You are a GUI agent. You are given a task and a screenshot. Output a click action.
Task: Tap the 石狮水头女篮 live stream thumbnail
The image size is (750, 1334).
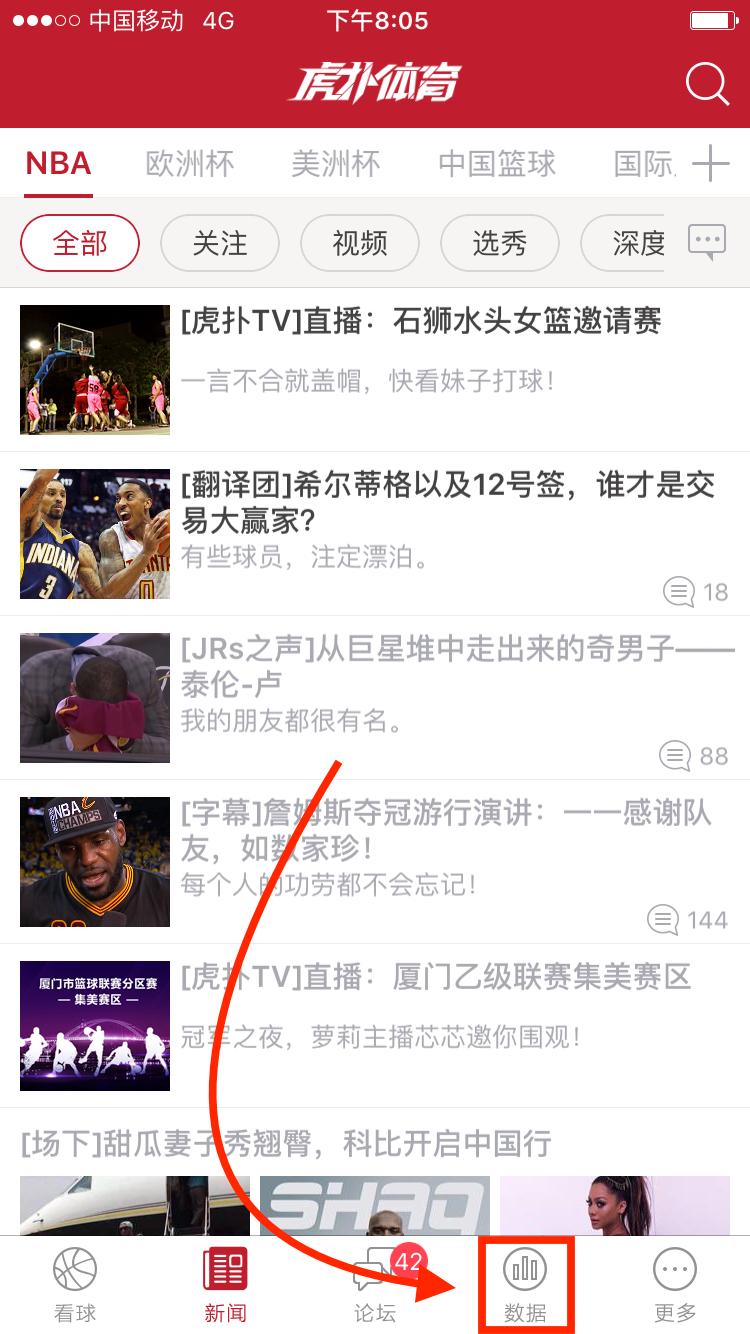(x=95, y=370)
